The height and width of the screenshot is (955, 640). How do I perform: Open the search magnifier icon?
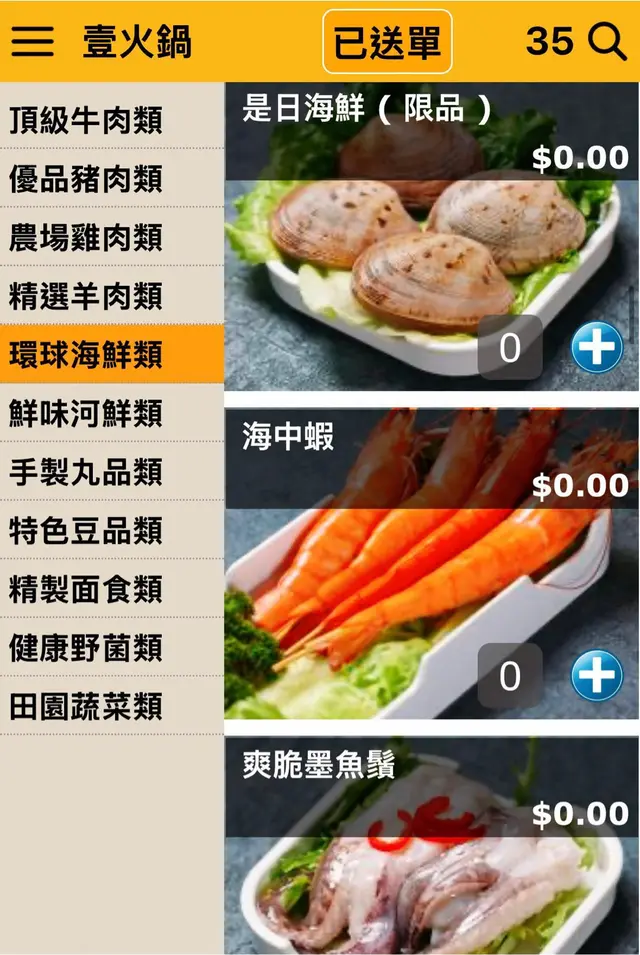coord(606,41)
